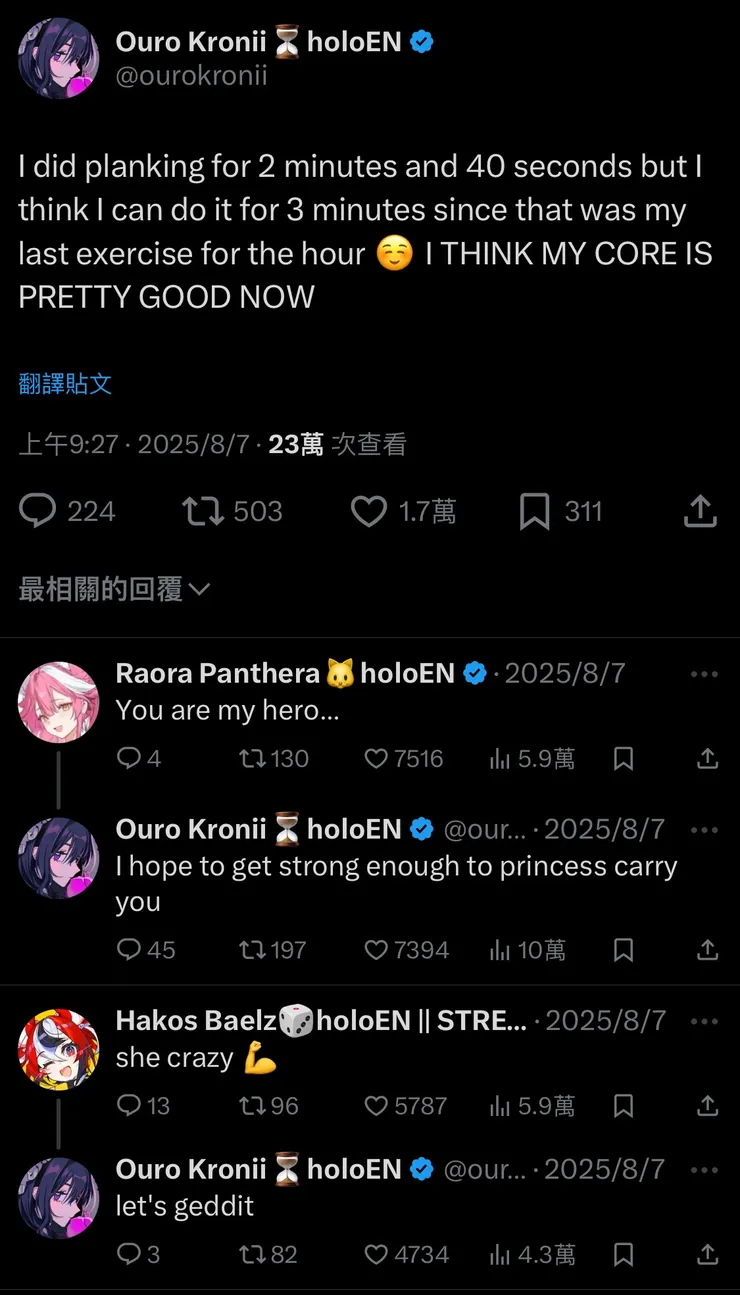Viewport: 740px width, 1295px height.
Task: Open the reply count showing 45 on Kronii's reply
Action: [x=145, y=950]
